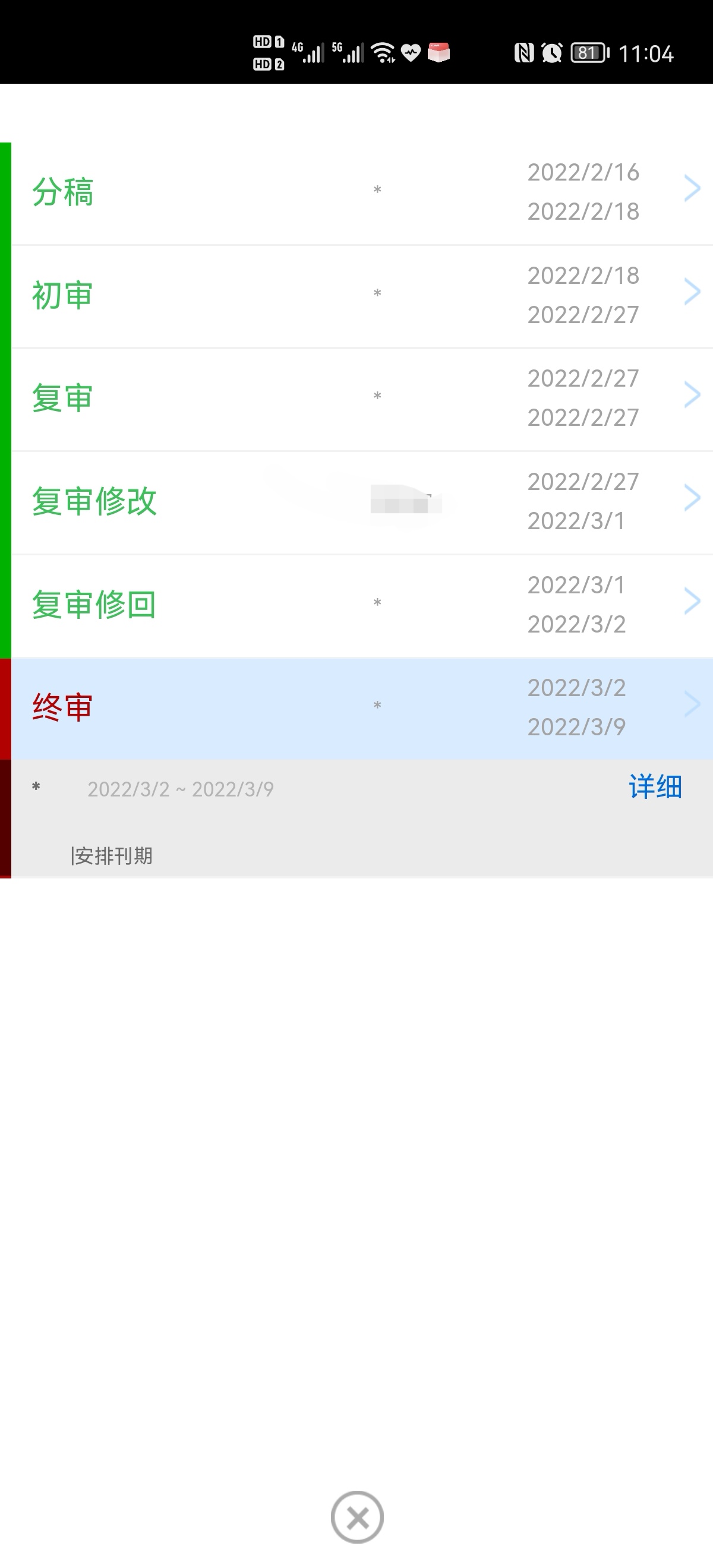
Task: Open the 复审修回 stage row
Action: 362,606
